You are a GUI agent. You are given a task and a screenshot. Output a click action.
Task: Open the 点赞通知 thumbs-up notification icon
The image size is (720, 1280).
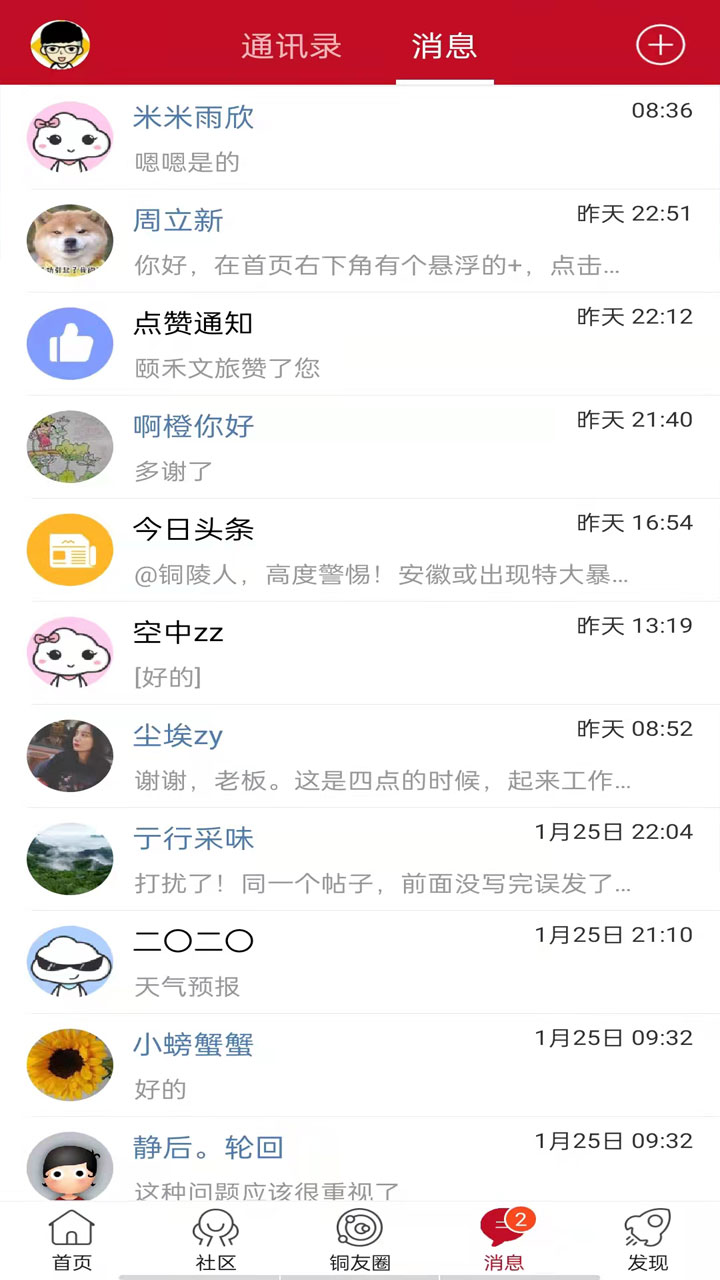tap(70, 343)
